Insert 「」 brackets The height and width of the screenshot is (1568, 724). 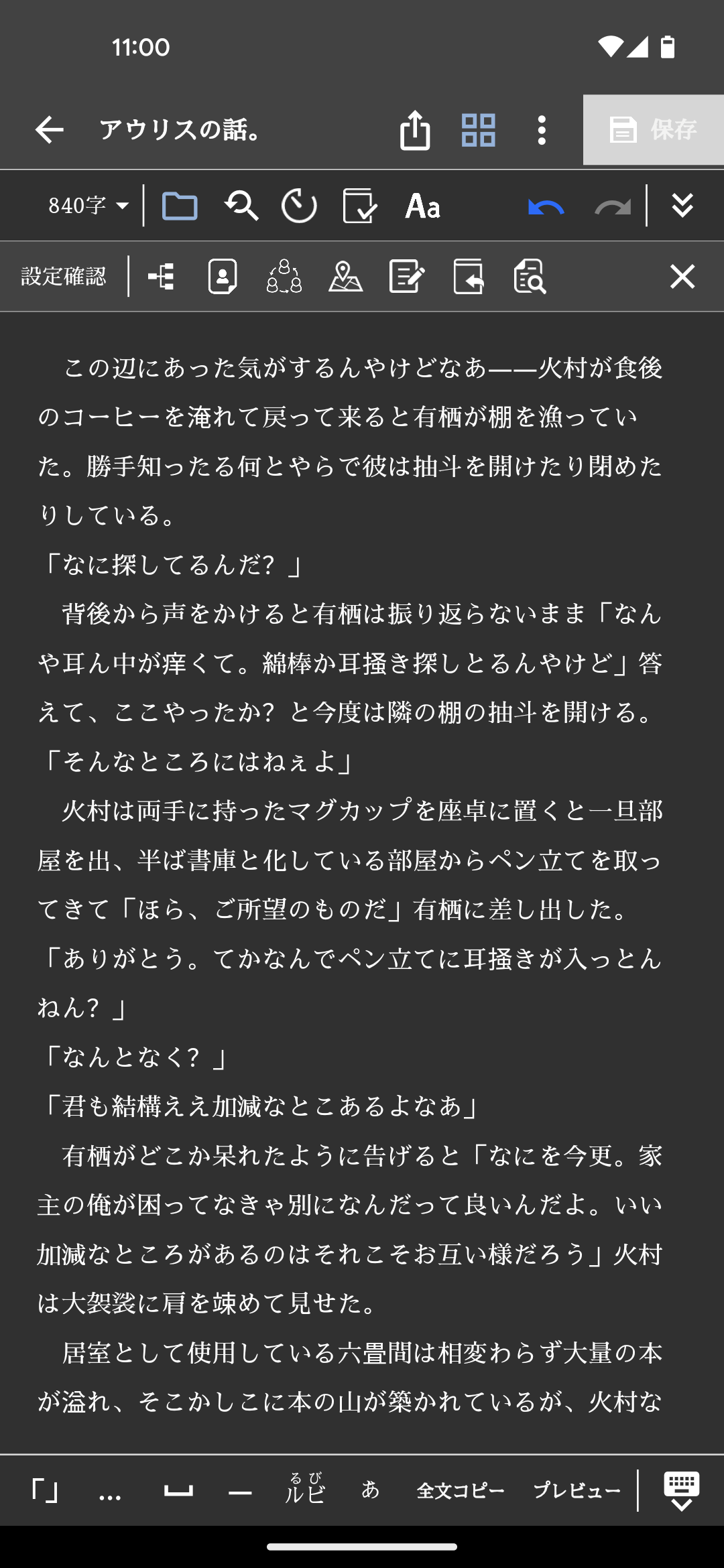pos(45,1491)
